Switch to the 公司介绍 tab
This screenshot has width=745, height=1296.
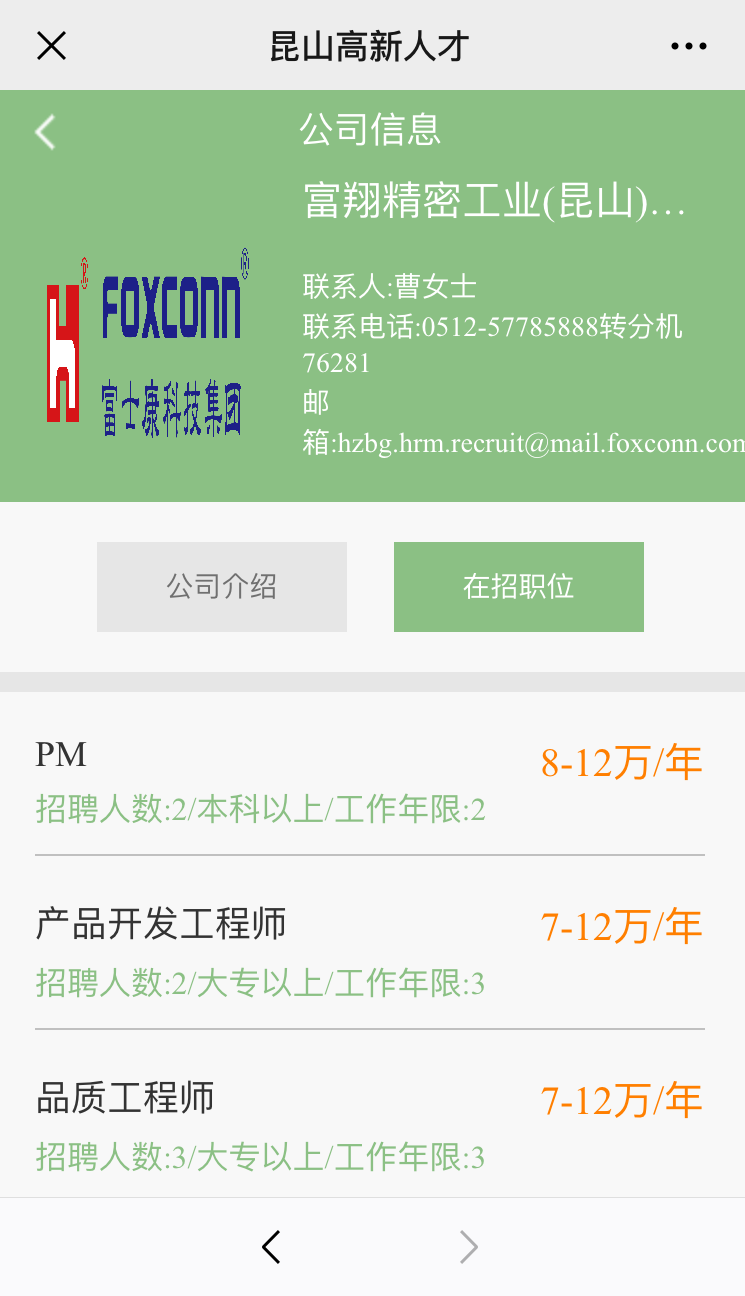click(x=221, y=587)
